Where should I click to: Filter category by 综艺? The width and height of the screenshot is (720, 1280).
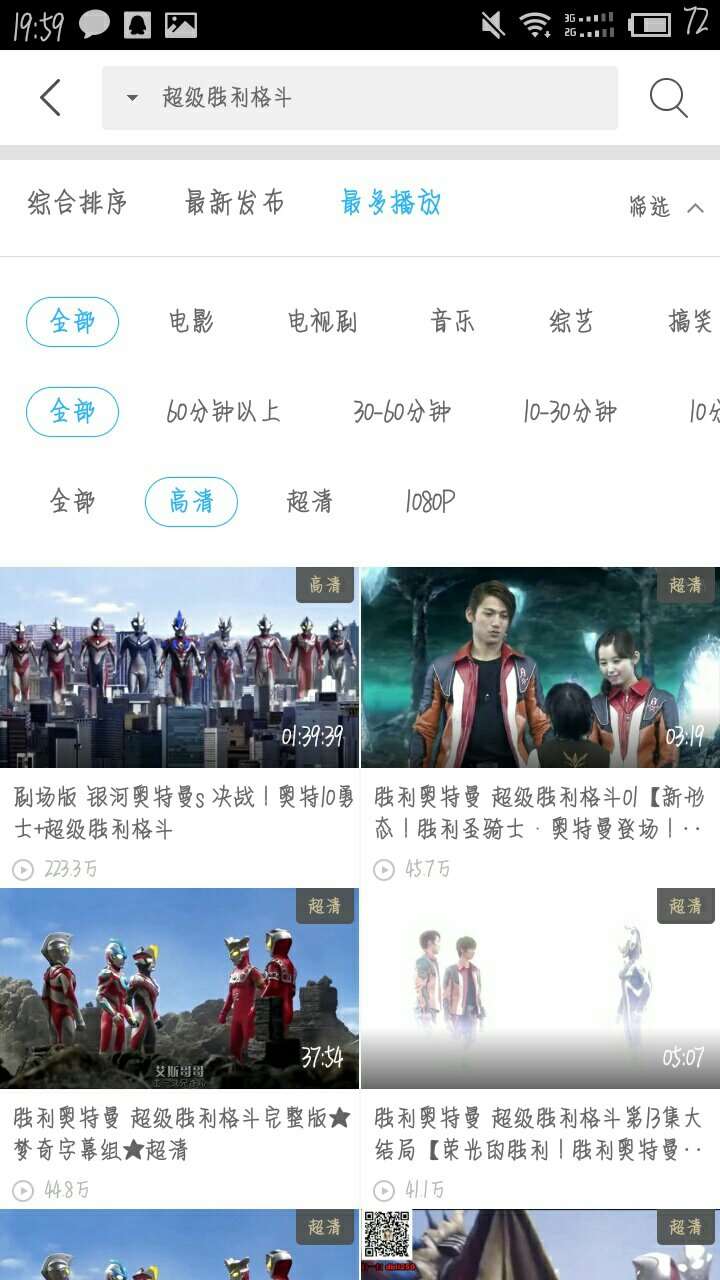[x=571, y=322]
